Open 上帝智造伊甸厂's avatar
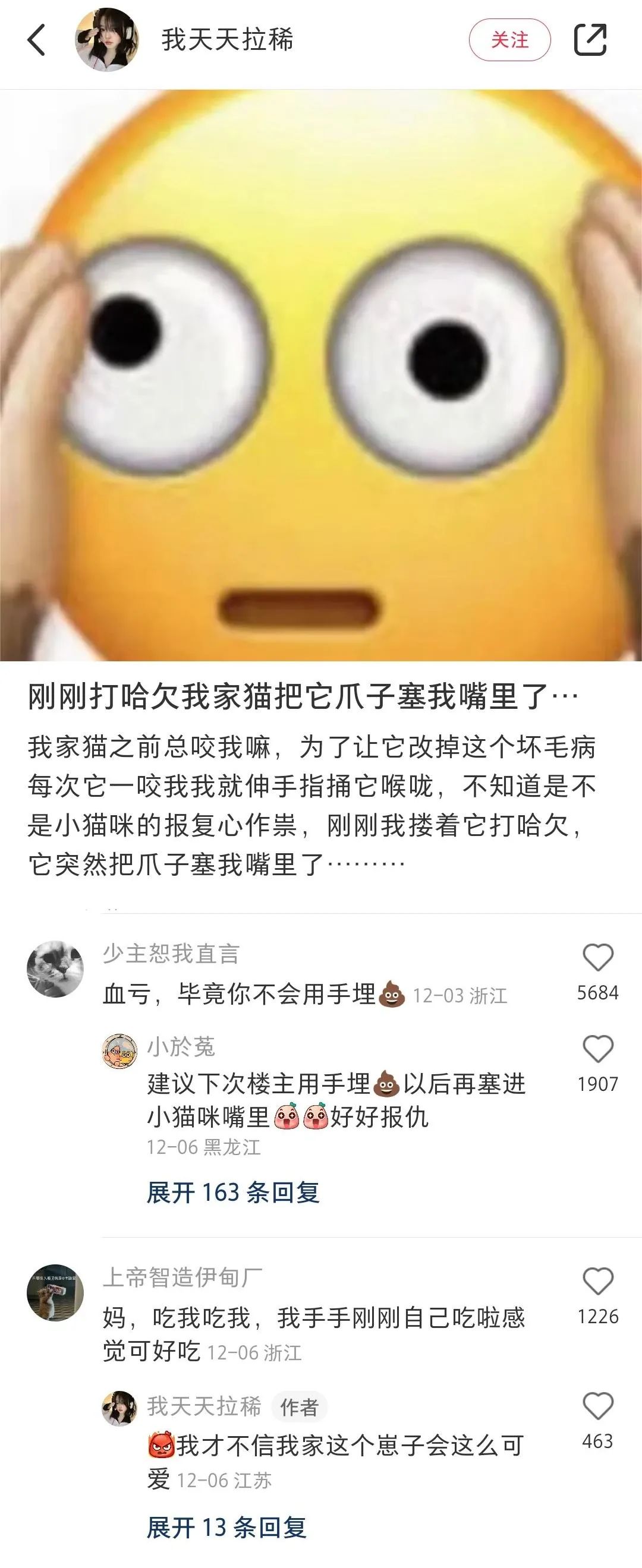The width and height of the screenshot is (642, 1568). click(55, 1293)
